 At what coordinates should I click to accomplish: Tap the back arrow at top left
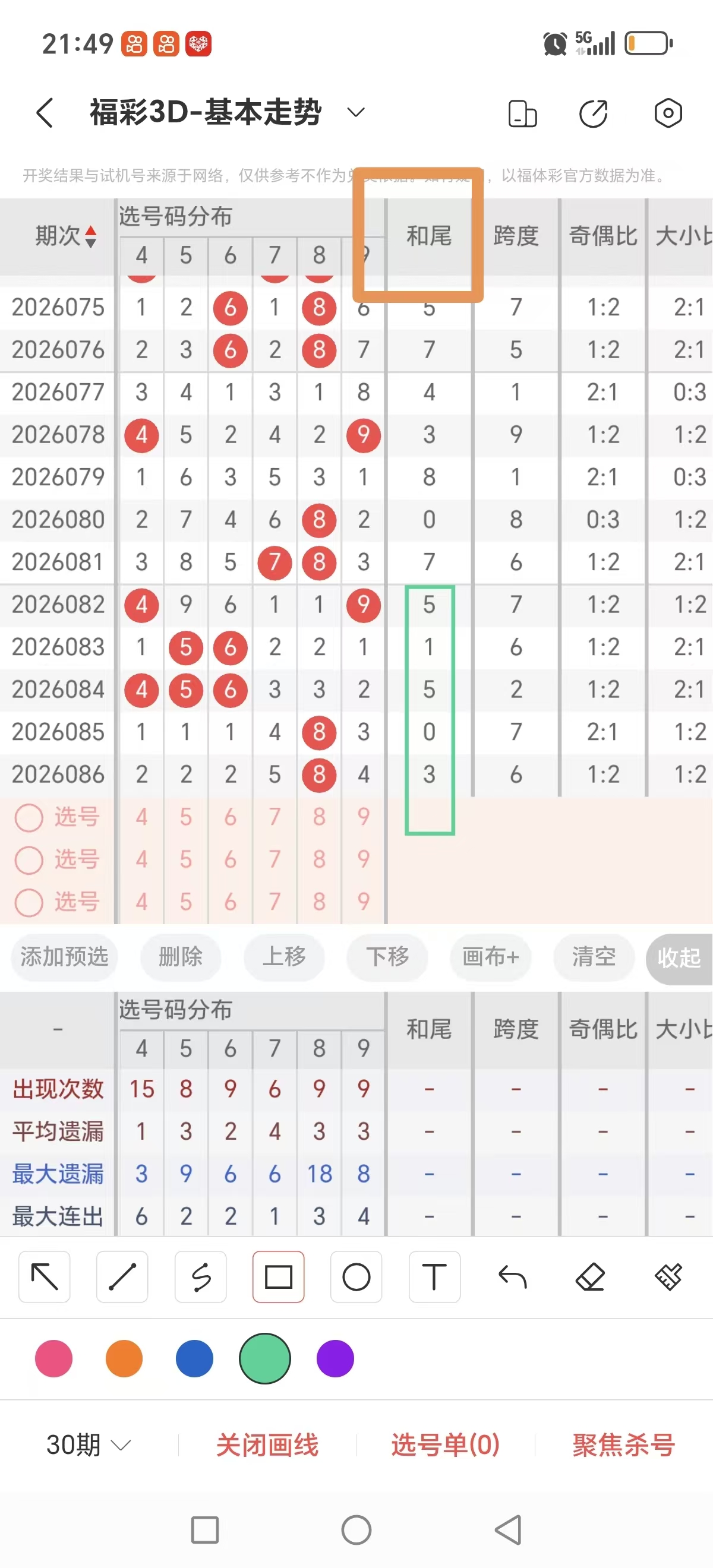(44, 113)
